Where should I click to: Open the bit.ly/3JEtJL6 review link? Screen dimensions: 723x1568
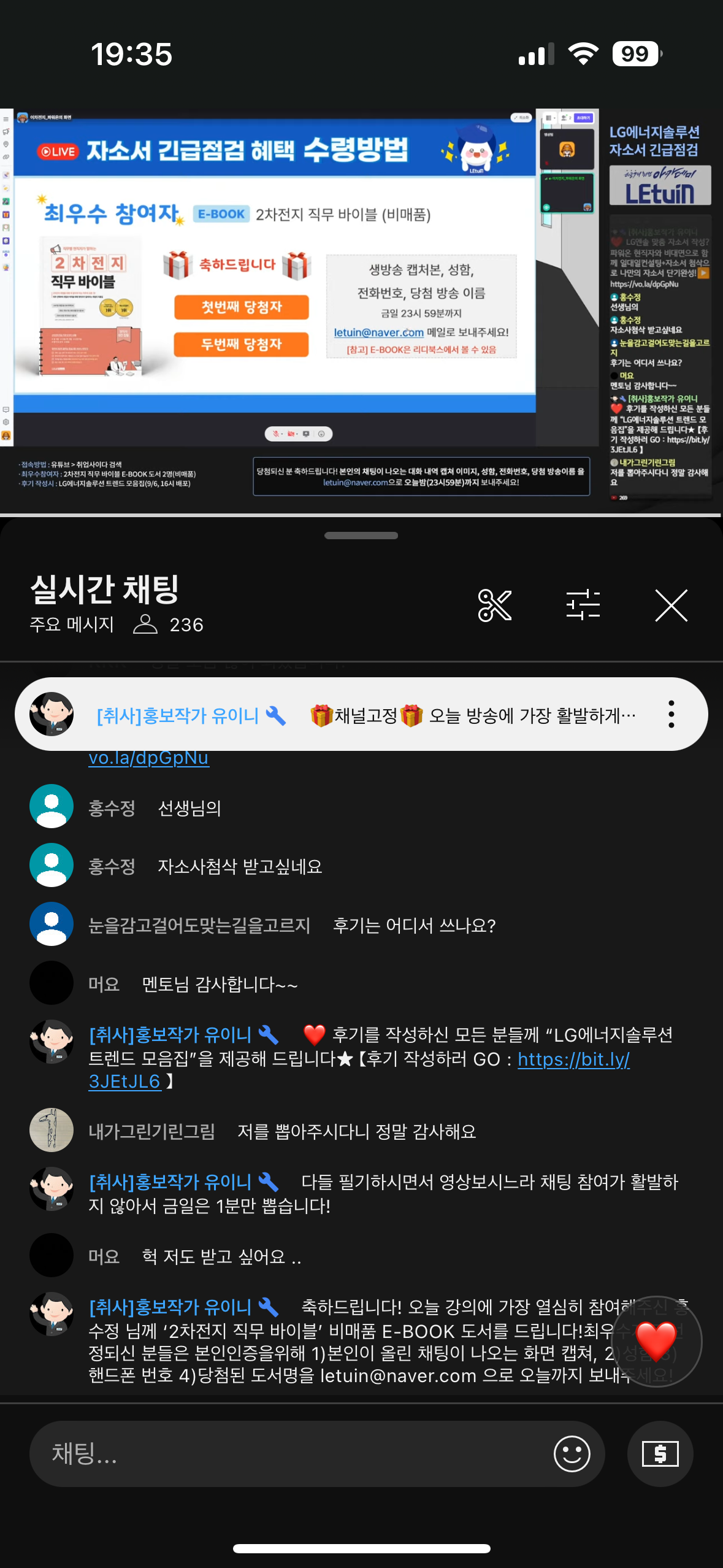(573, 1059)
